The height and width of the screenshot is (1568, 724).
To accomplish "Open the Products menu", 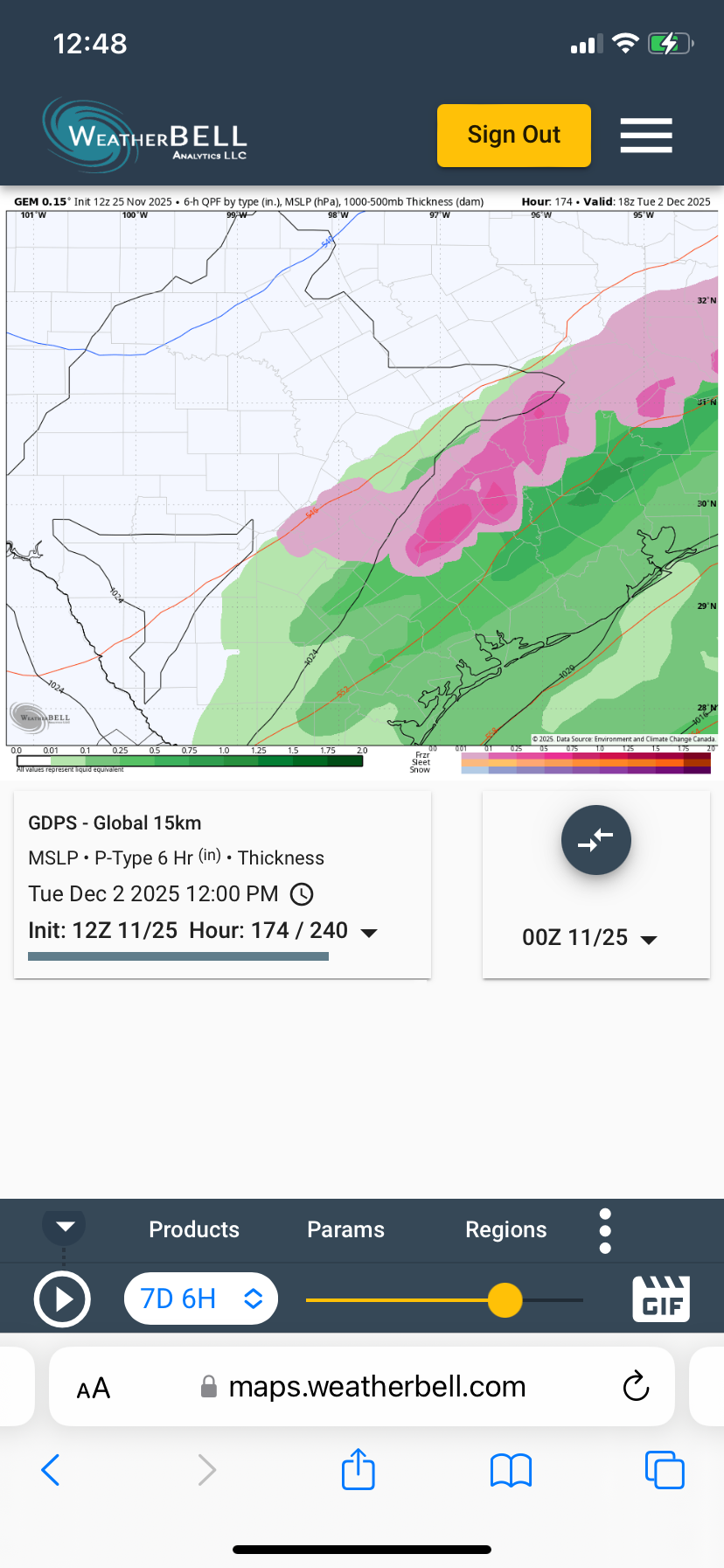I will click(194, 1229).
